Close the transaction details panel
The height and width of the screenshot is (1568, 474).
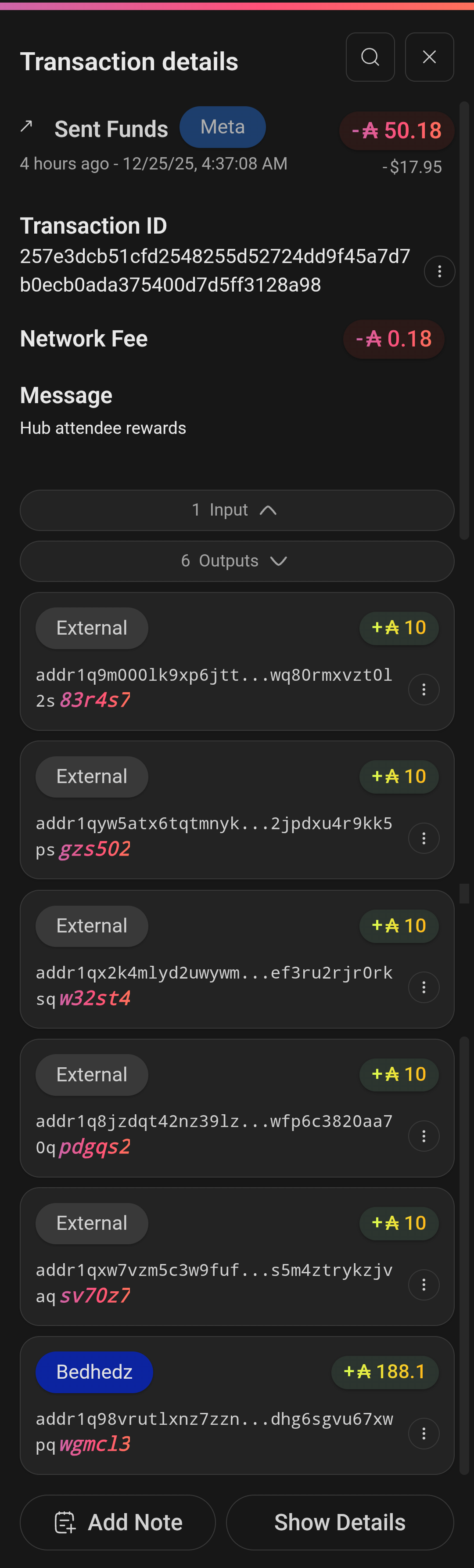[429, 57]
